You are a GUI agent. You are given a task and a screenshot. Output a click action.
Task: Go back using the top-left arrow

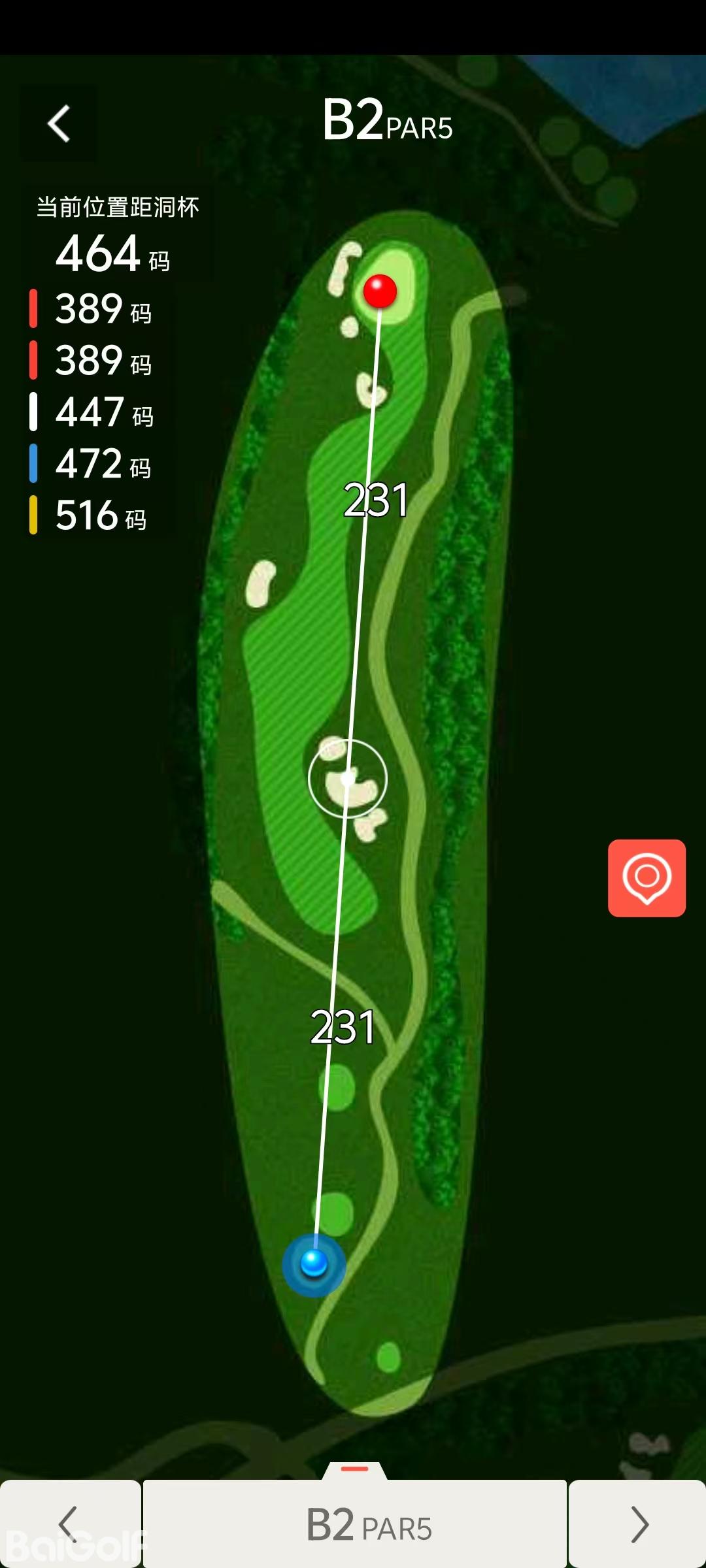point(59,123)
